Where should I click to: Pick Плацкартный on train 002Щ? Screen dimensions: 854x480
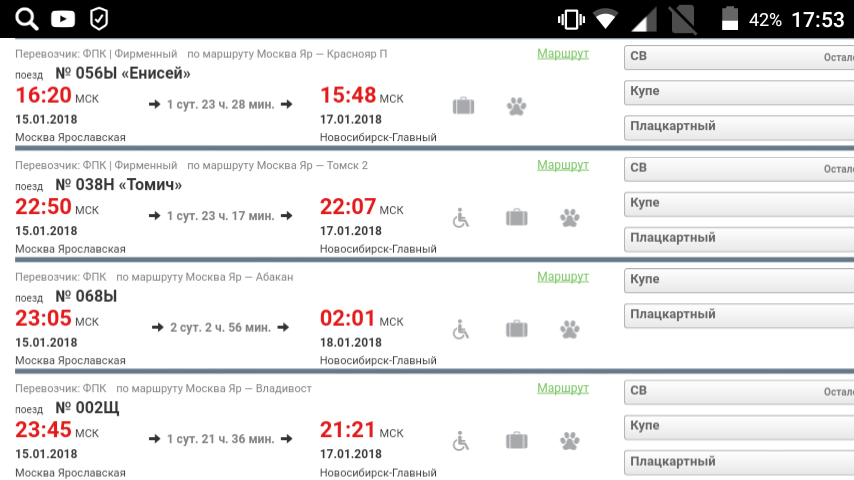738,462
